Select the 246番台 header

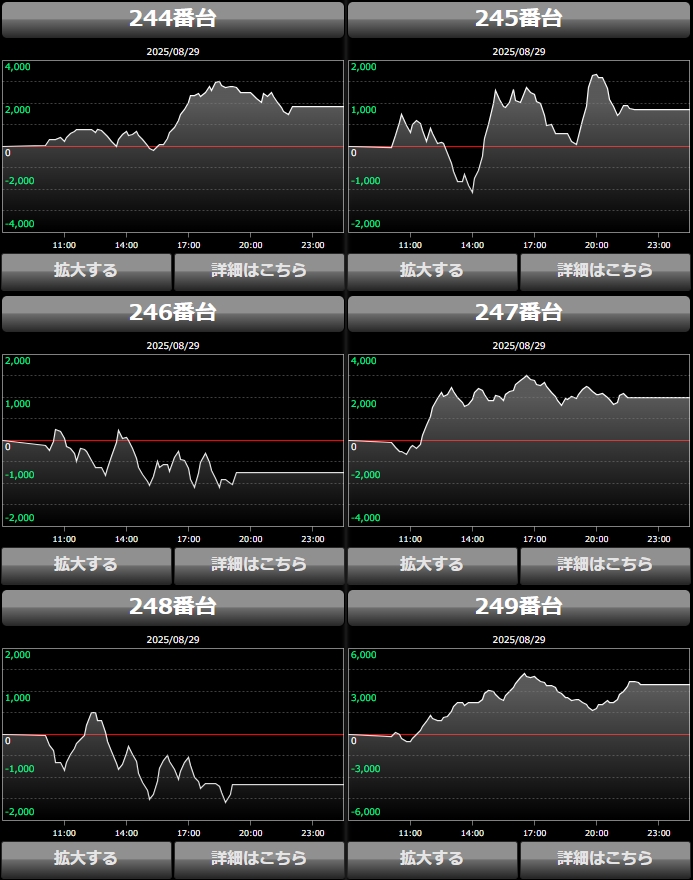pos(173,313)
